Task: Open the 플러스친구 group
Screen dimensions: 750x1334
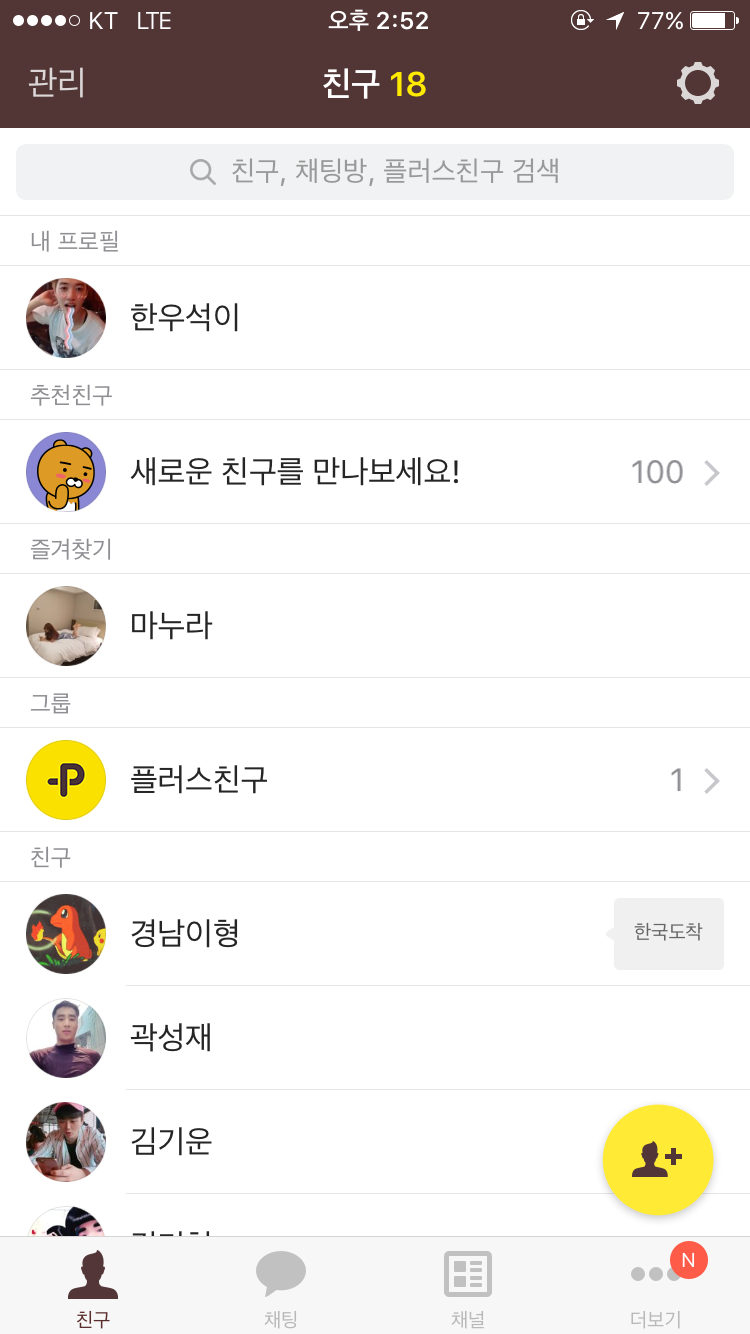Action: [375, 780]
